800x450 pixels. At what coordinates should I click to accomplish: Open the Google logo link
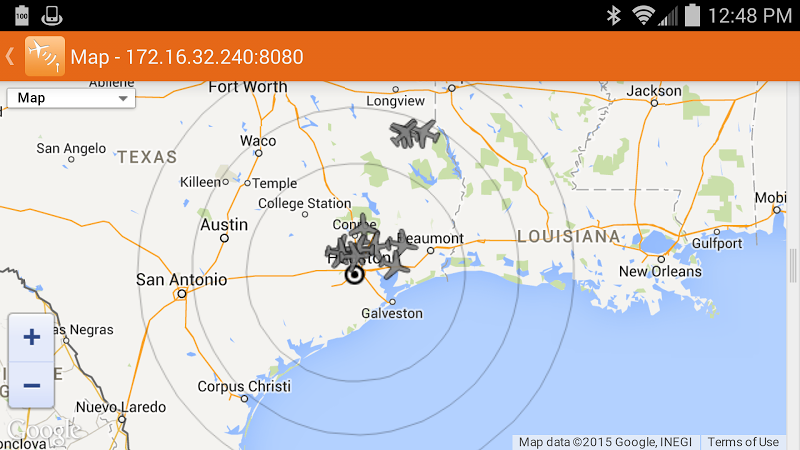click(42, 431)
